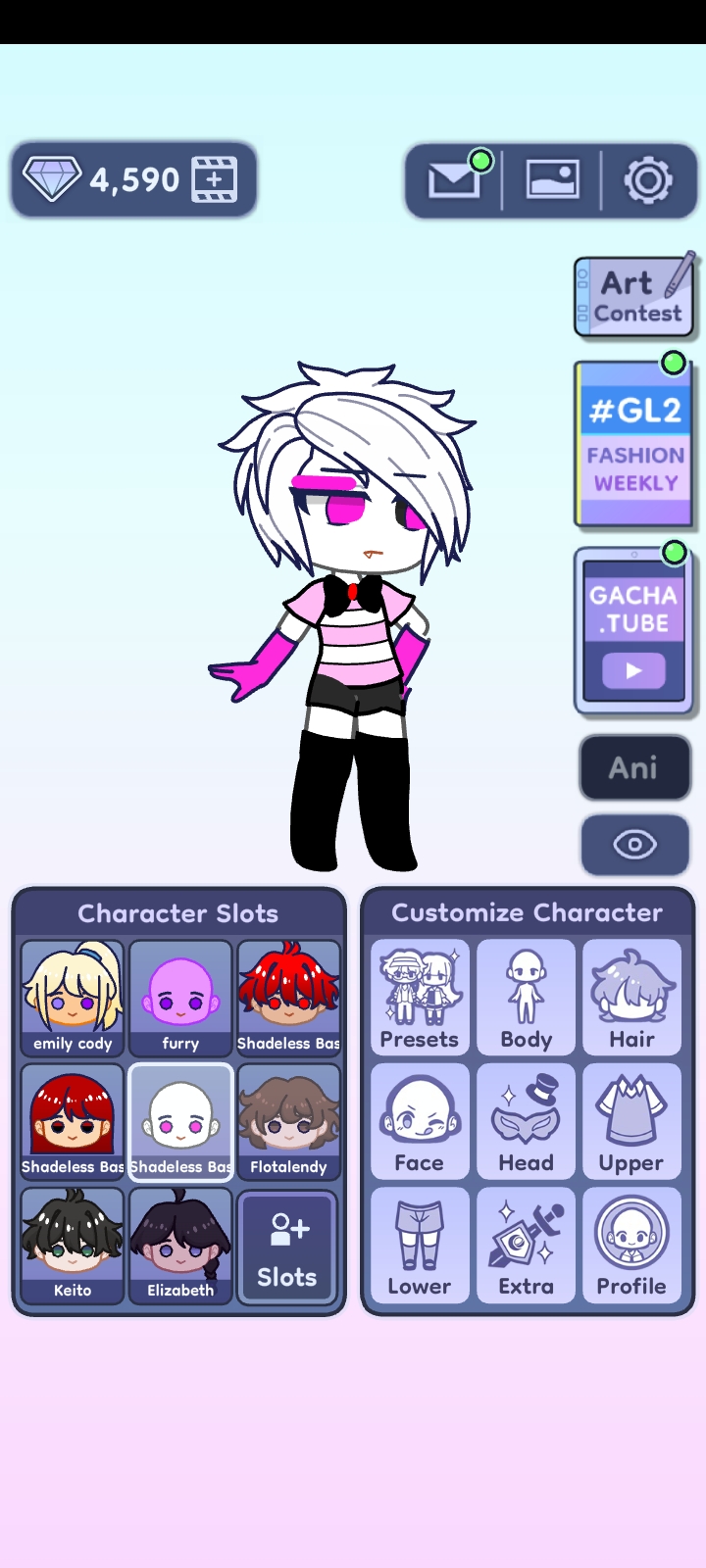Open the settings gear

pyautogui.click(x=648, y=180)
